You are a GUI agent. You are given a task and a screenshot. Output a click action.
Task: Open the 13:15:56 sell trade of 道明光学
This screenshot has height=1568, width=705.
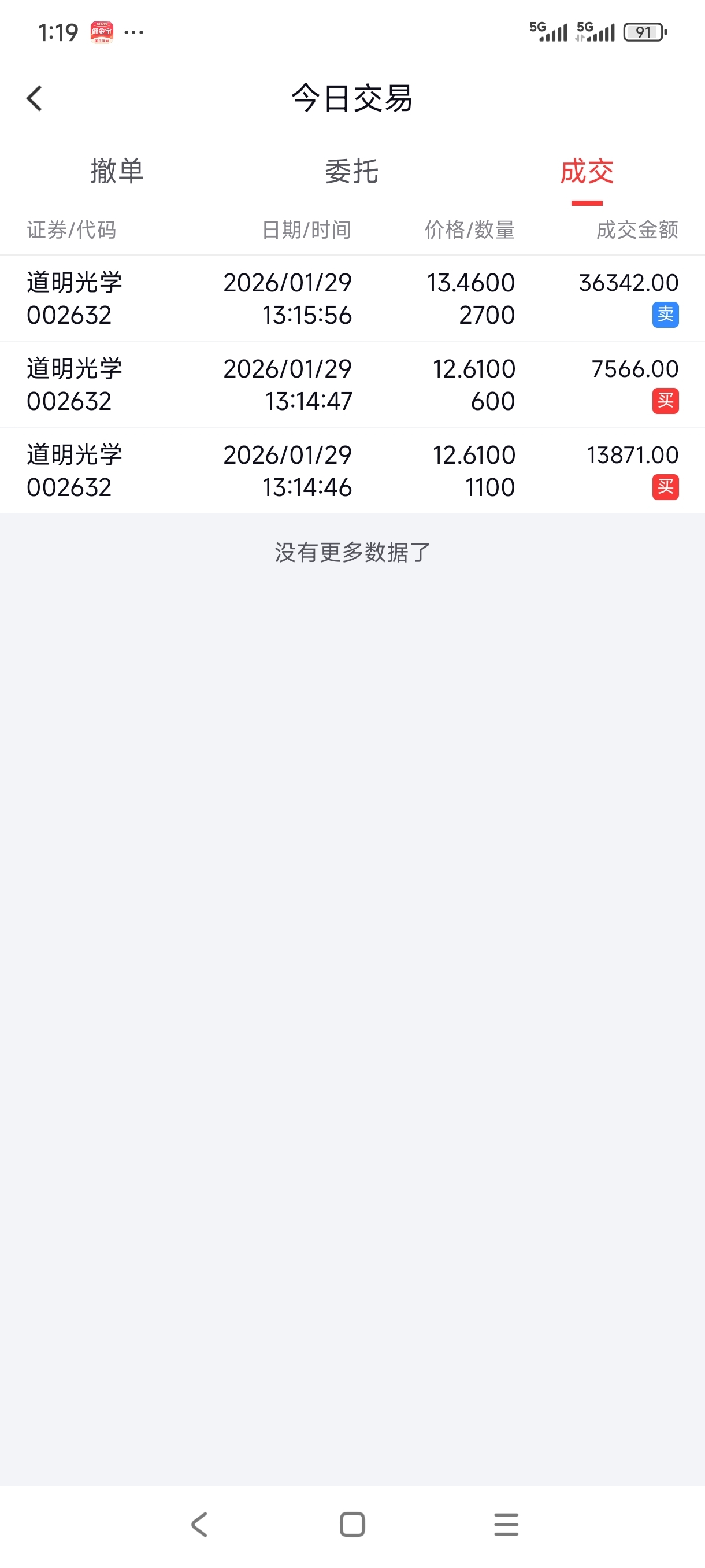[352, 298]
